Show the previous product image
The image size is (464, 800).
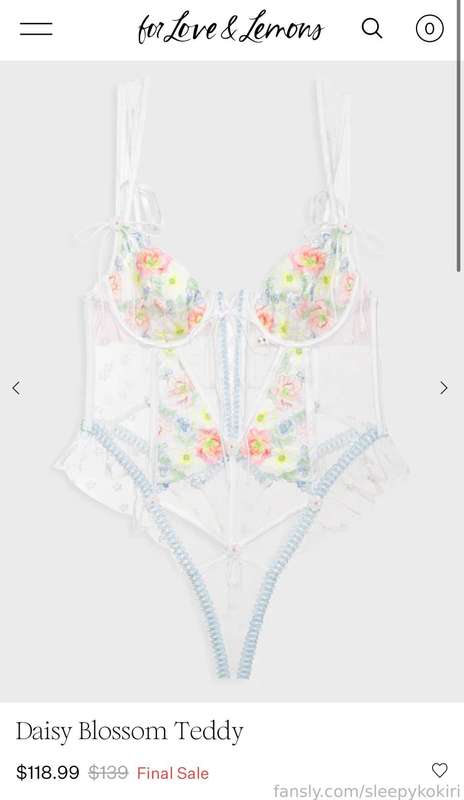[16, 388]
